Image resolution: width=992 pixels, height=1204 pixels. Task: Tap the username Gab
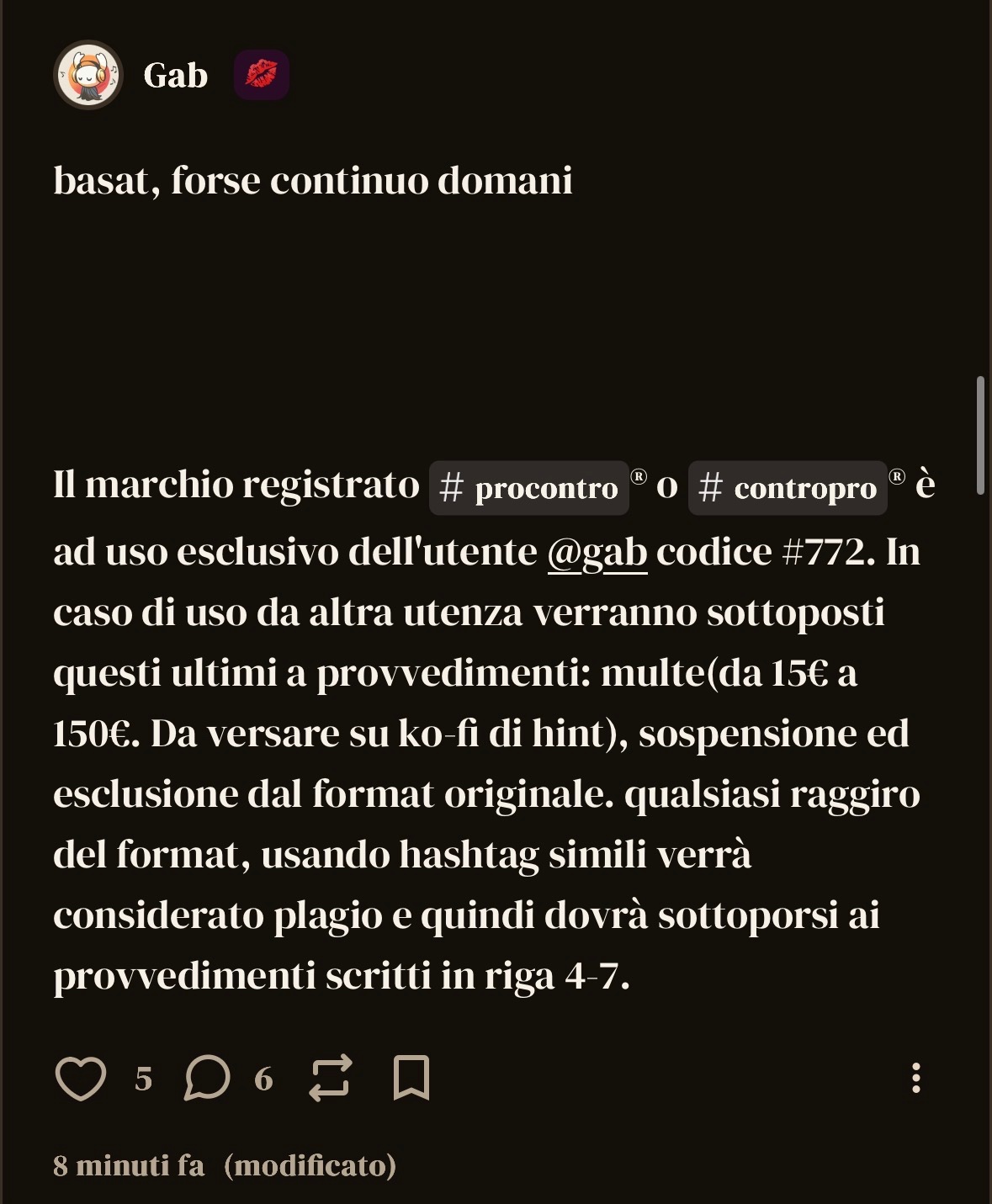point(176,76)
